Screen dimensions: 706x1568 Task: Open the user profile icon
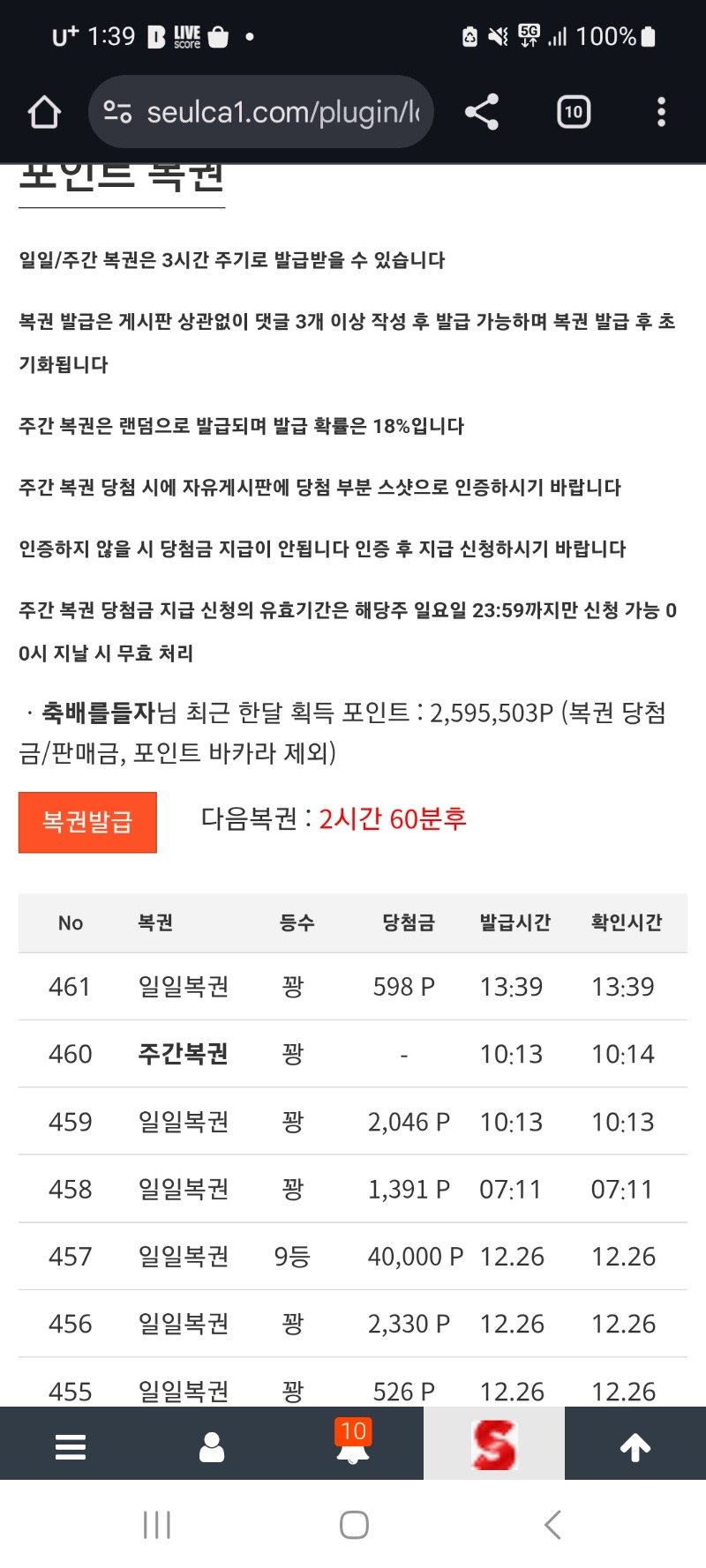(x=212, y=1446)
